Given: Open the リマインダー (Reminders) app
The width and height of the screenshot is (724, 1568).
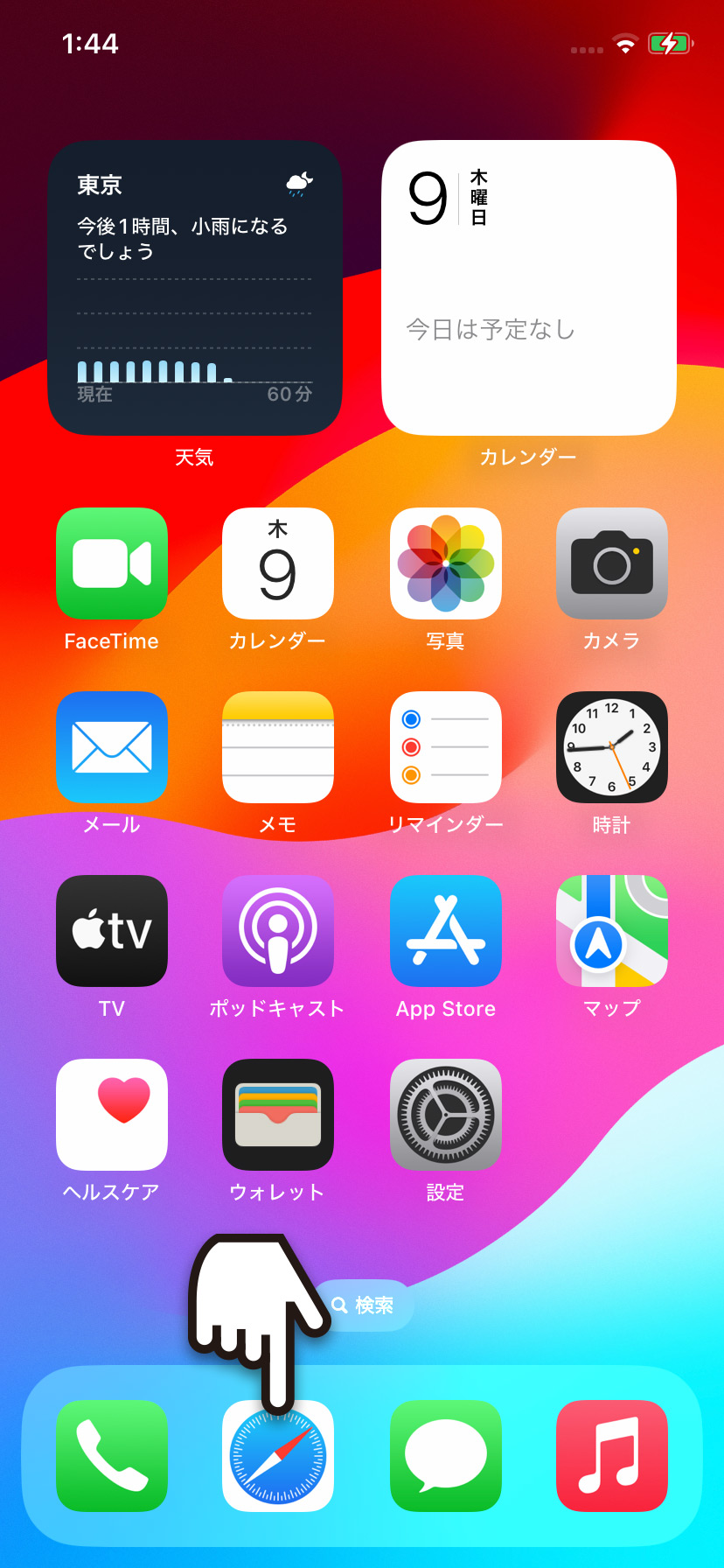Looking at the screenshot, I should [445, 747].
